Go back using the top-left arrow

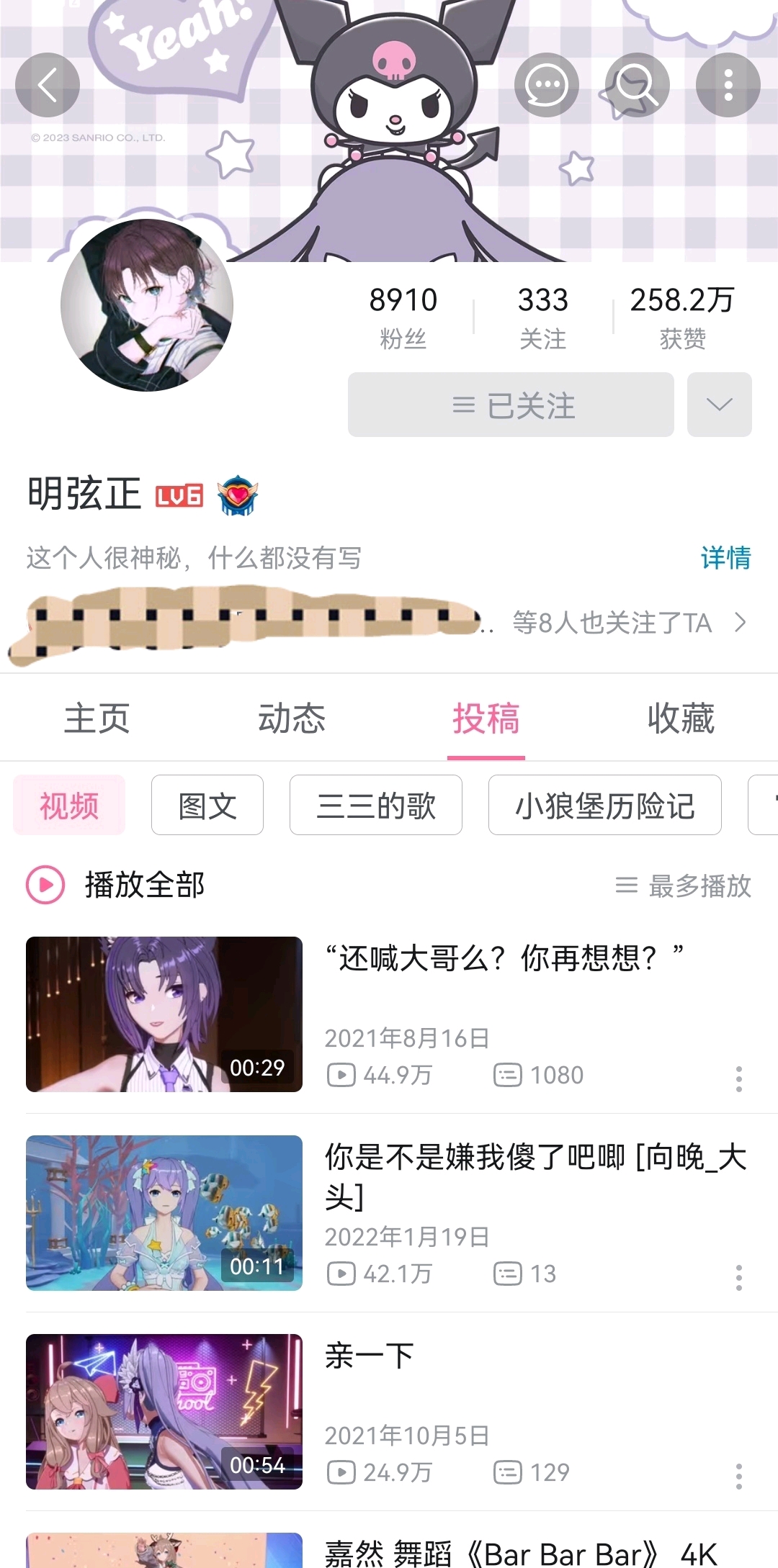pos(48,85)
